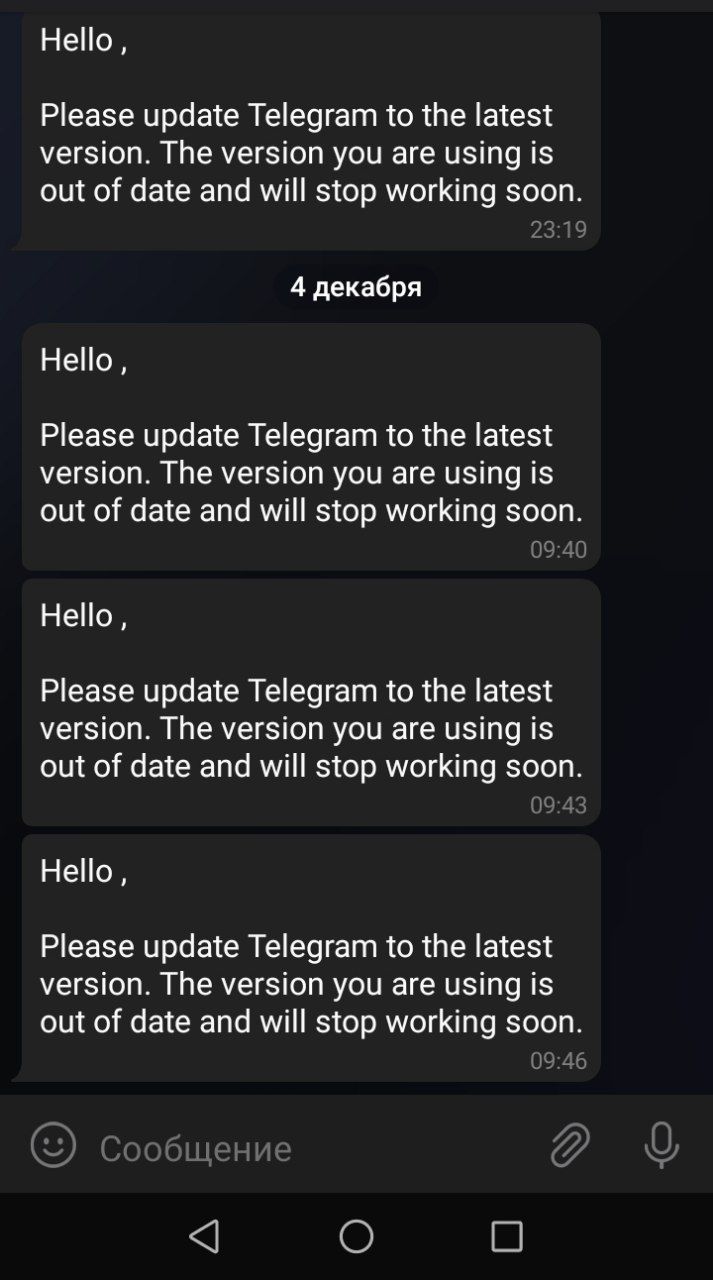Go to the home screen
The height and width of the screenshot is (1280, 713).
pos(356,1237)
